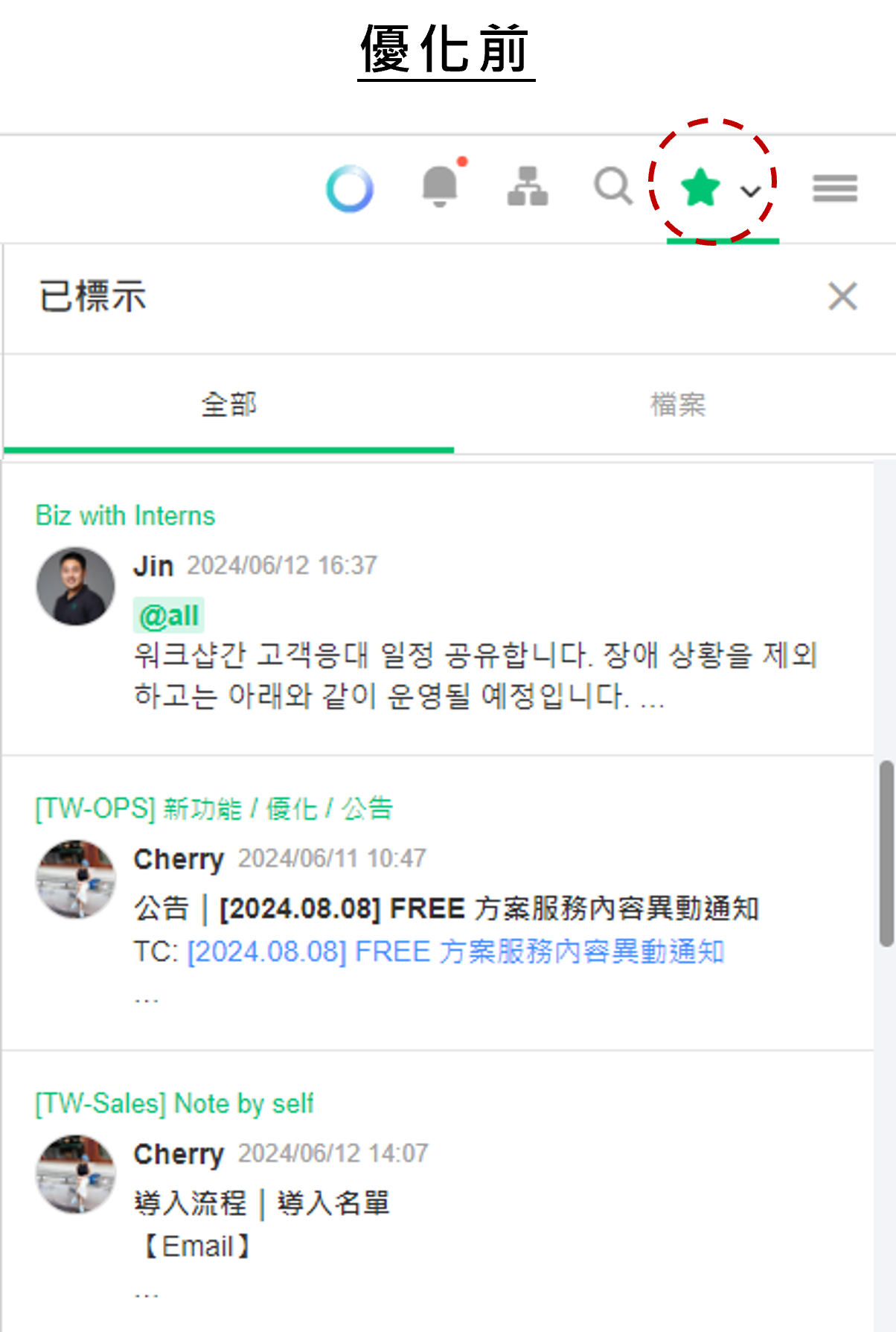The width and height of the screenshot is (896, 1332).
Task: Open Jin's starred message in Biz with Interns
Action: (475, 675)
